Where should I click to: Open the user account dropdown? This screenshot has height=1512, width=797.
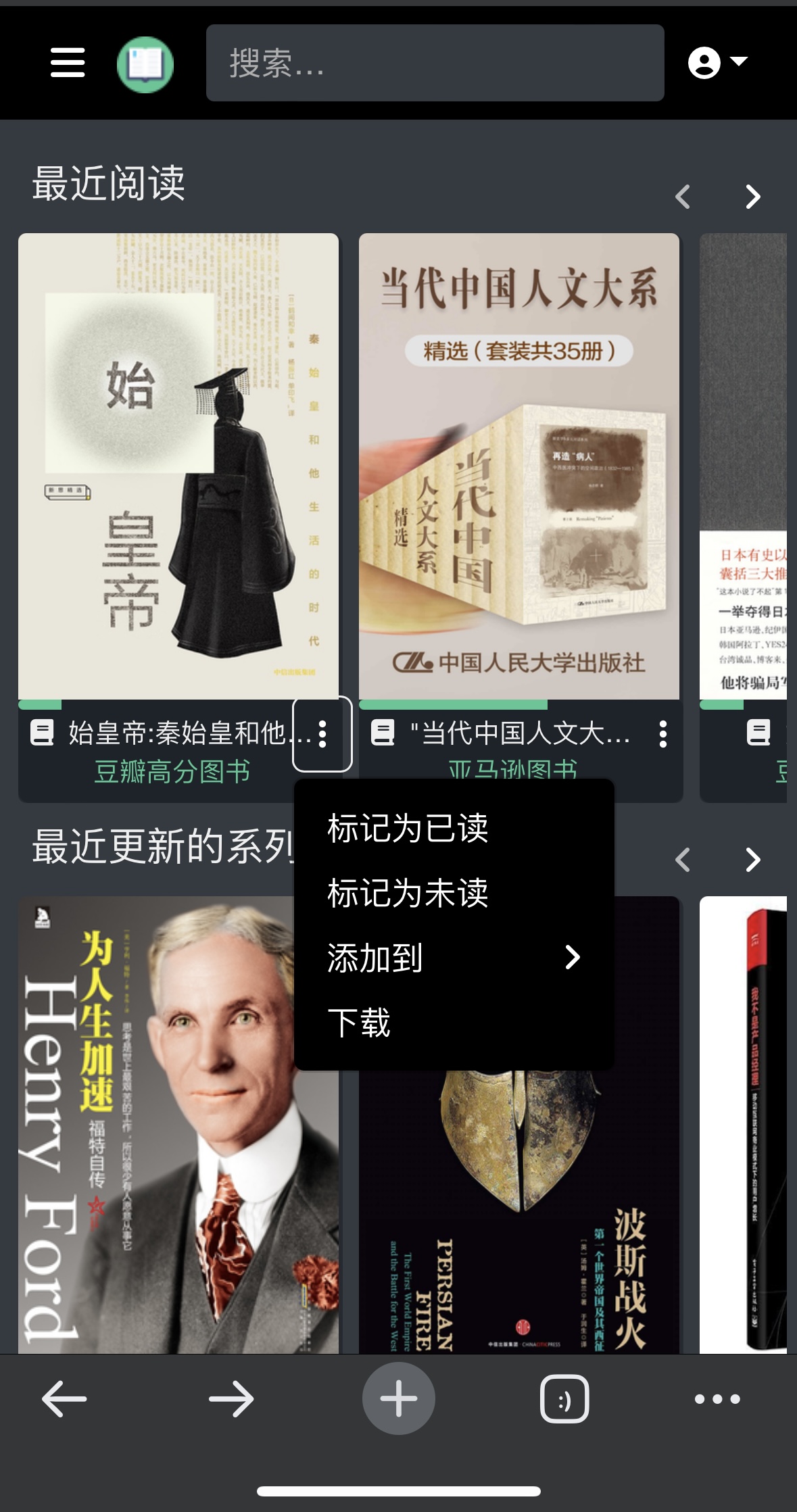click(x=717, y=63)
